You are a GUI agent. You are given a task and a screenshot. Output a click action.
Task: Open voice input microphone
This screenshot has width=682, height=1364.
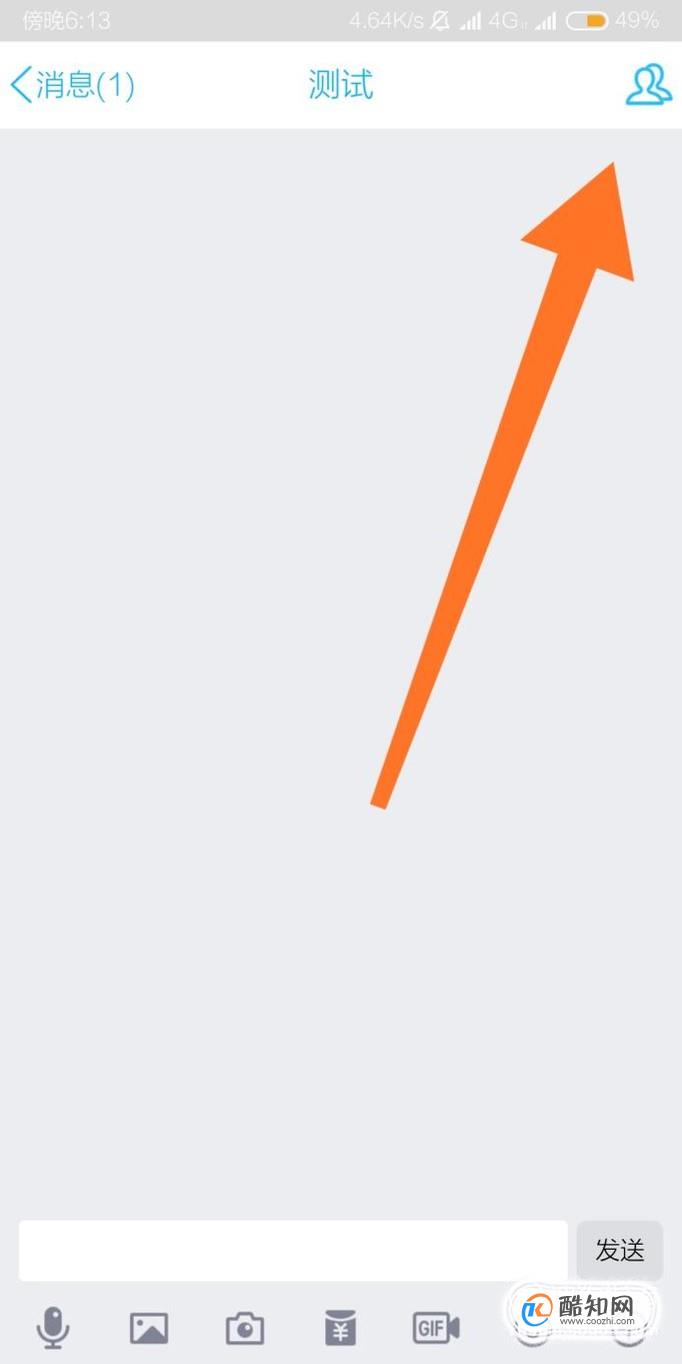point(53,1328)
